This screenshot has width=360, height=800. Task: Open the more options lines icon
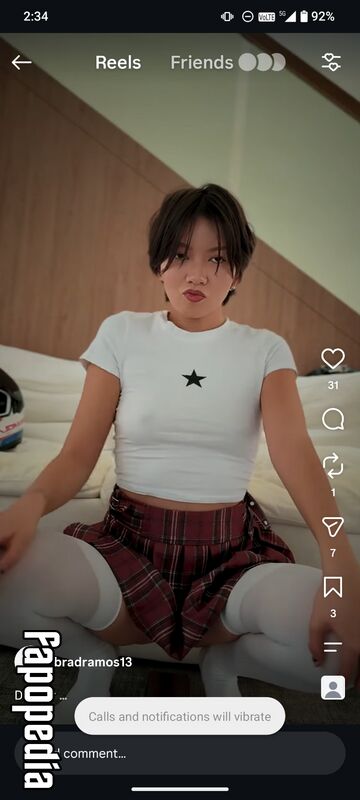coord(333,647)
